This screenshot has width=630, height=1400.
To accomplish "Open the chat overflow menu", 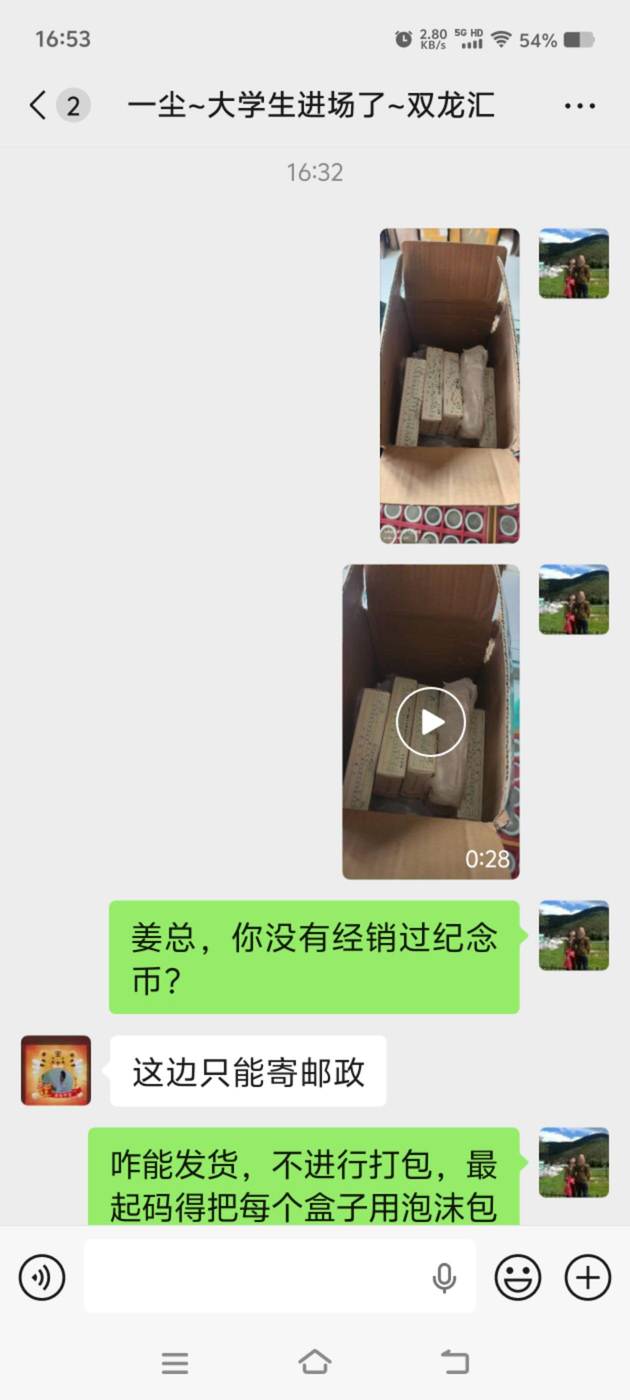I will tap(579, 106).
